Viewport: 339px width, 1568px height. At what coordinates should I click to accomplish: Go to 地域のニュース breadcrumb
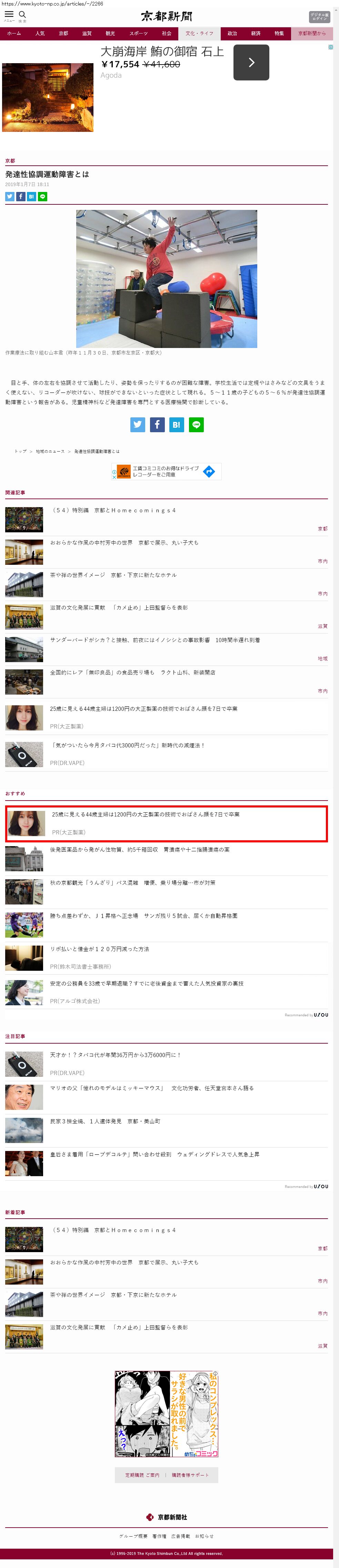pos(50,452)
